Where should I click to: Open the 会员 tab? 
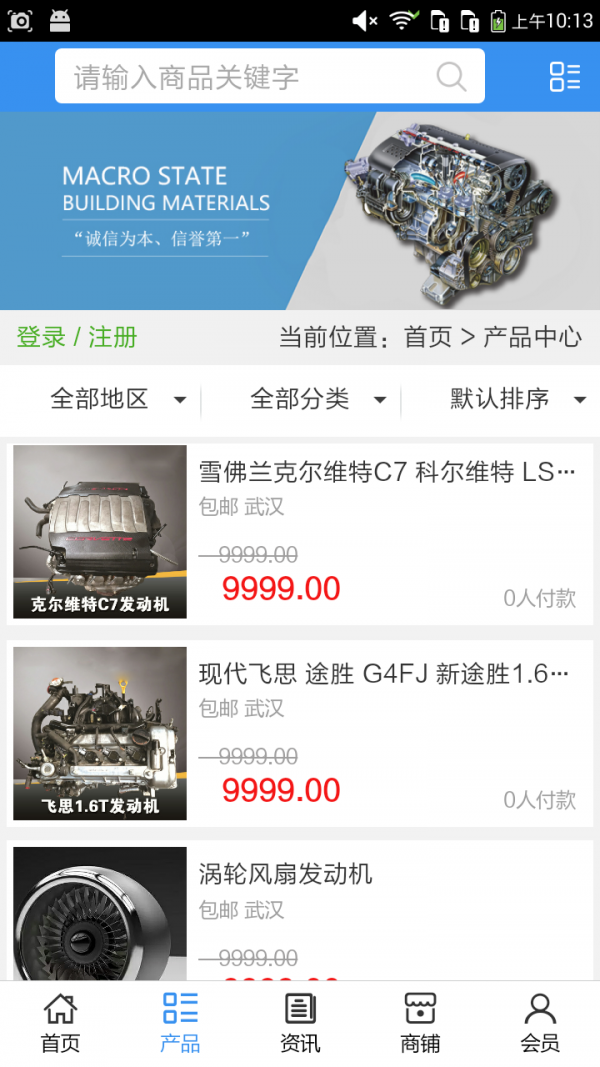(x=540, y=1023)
